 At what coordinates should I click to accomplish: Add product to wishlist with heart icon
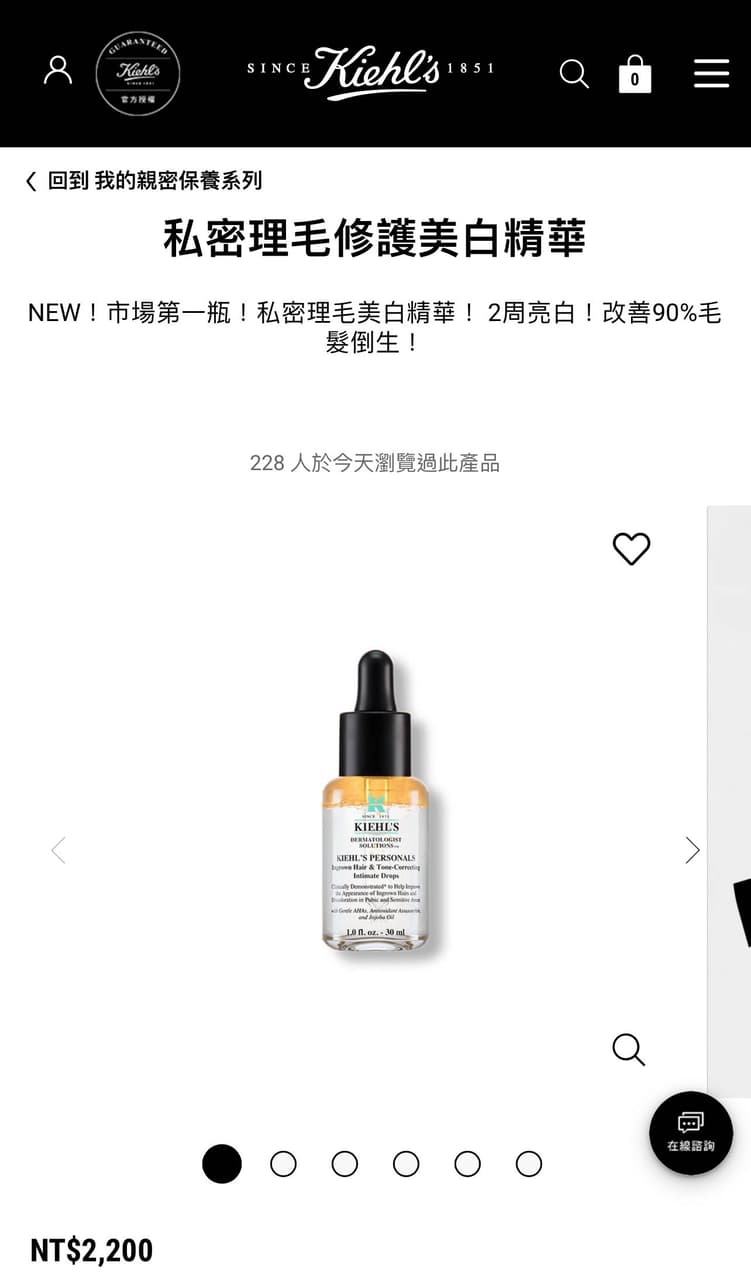pos(631,548)
